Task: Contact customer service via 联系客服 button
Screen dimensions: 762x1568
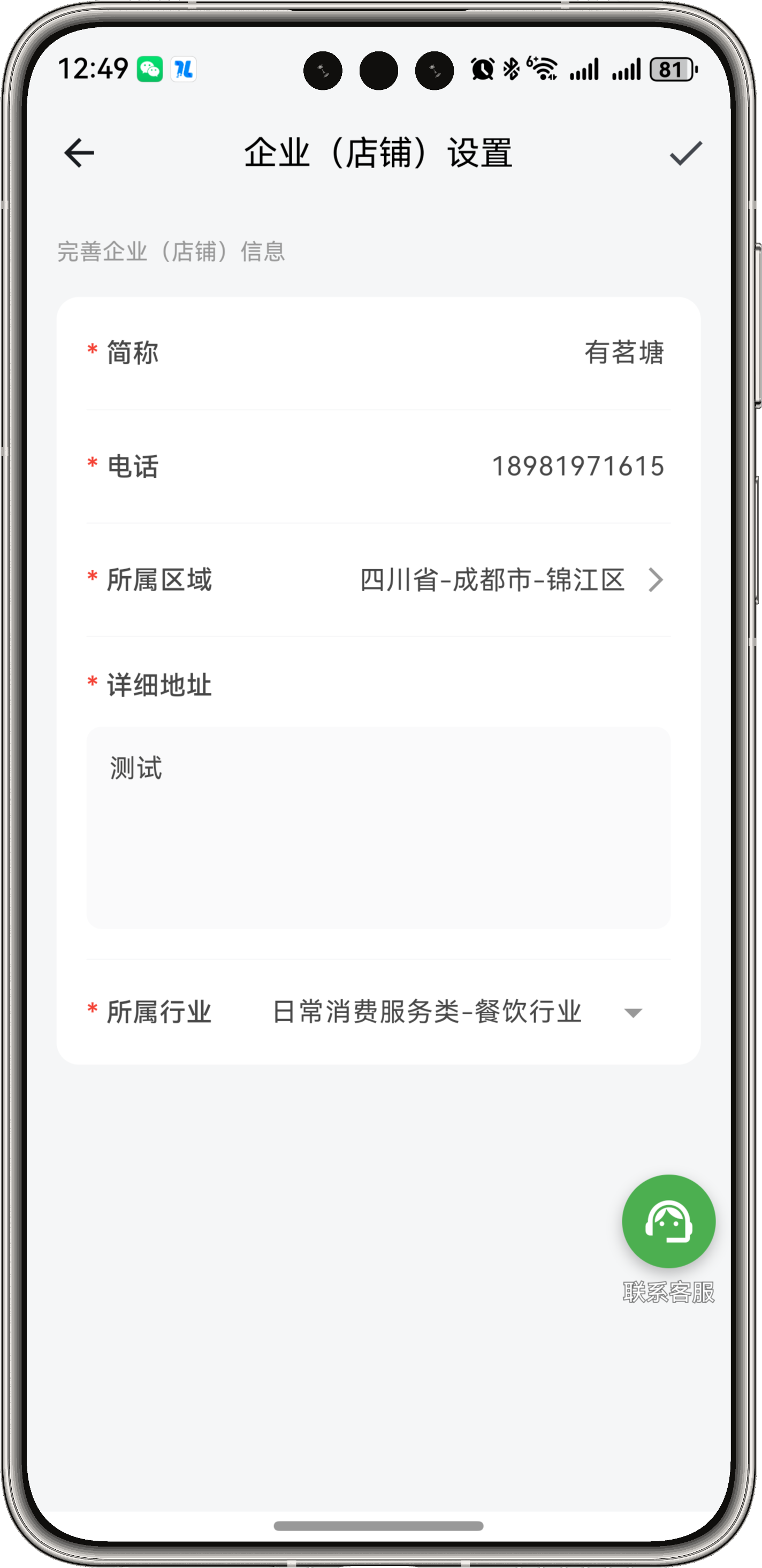Action: [x=668, y=1222]
